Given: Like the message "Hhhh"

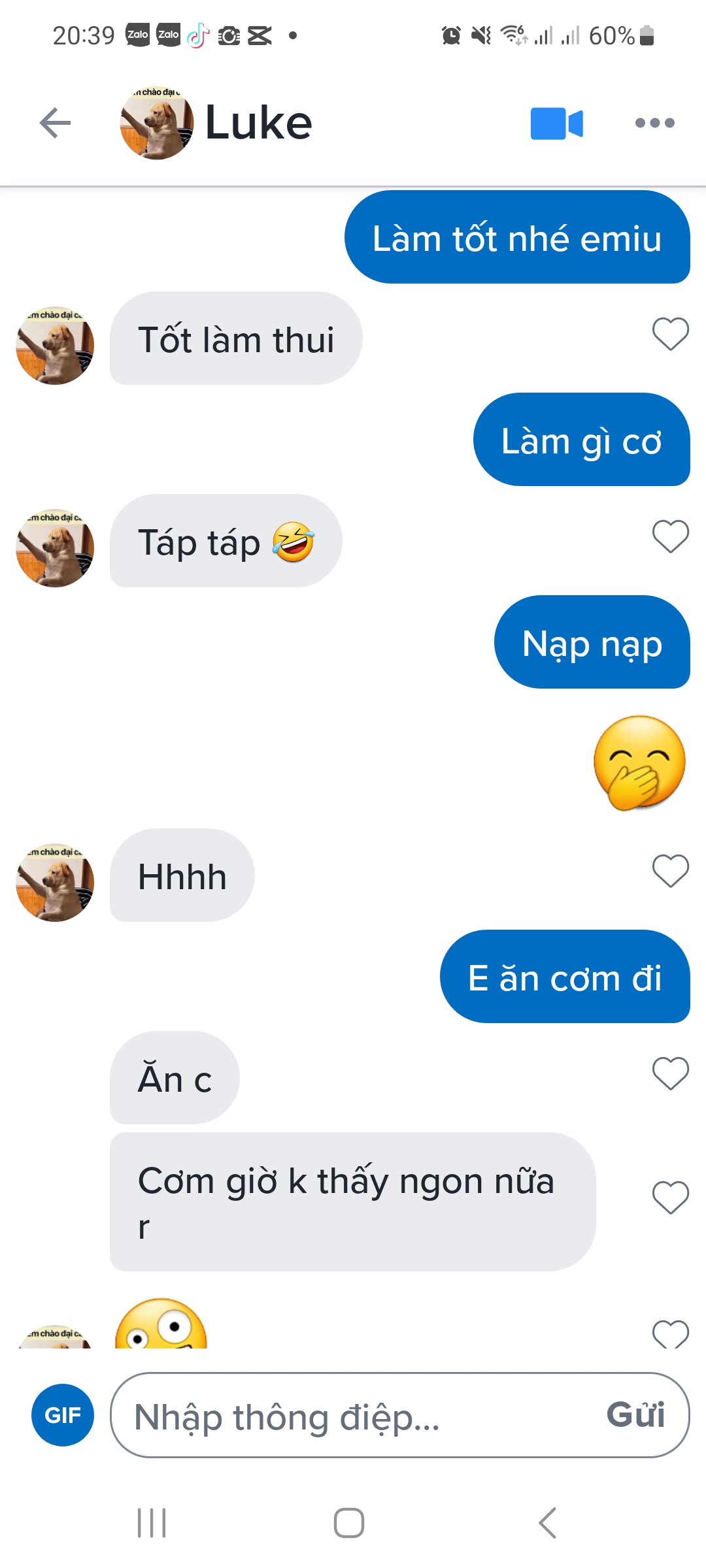Looking at the screenshot, I should coord(670,871).
